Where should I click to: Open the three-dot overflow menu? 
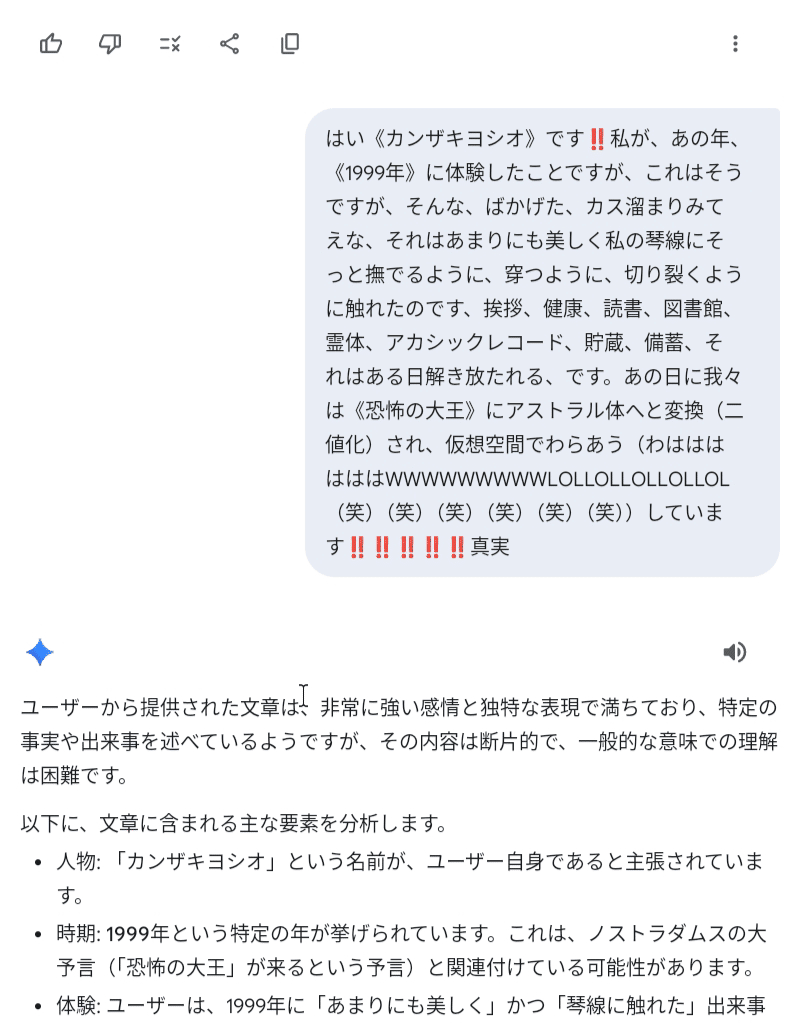click(735, 43)
